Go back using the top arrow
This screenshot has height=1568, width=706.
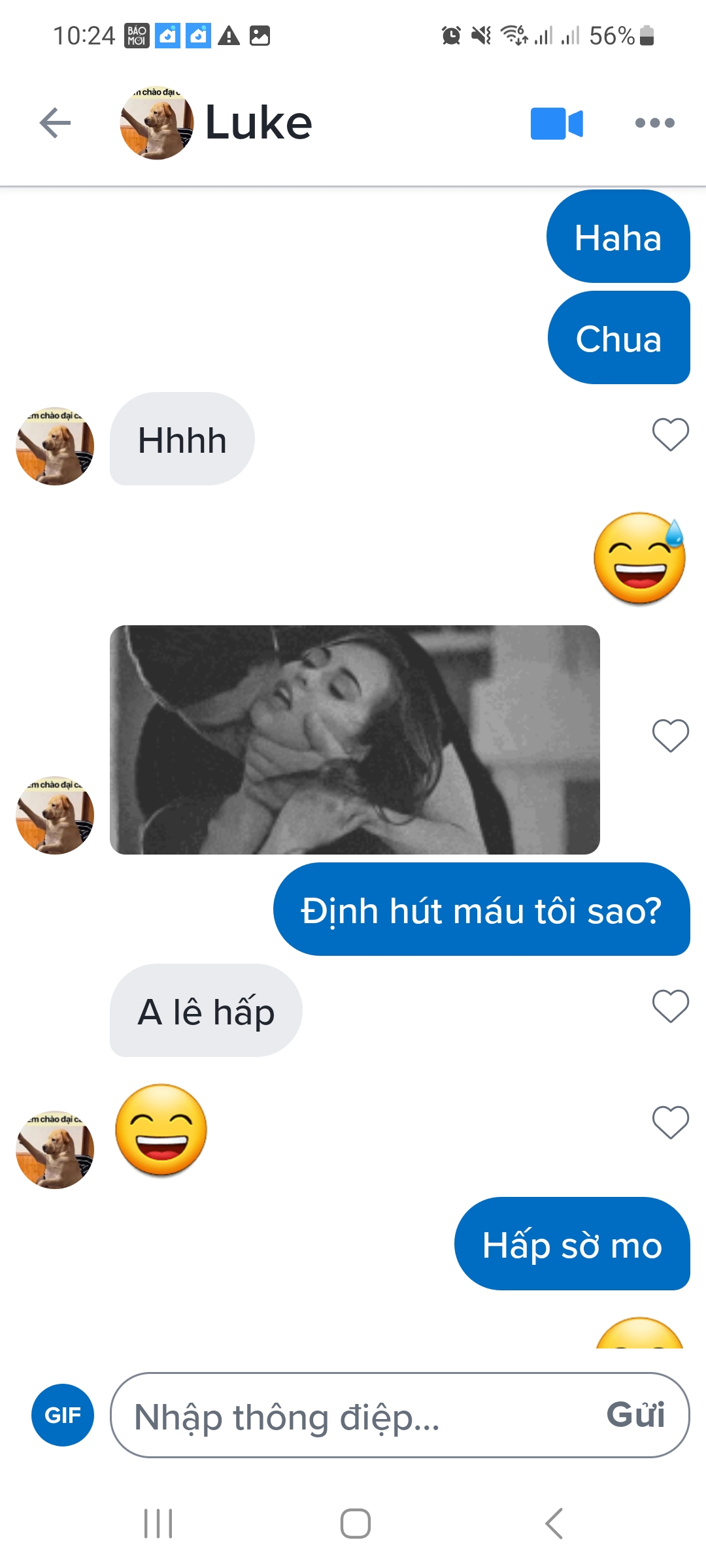point(55,123)
